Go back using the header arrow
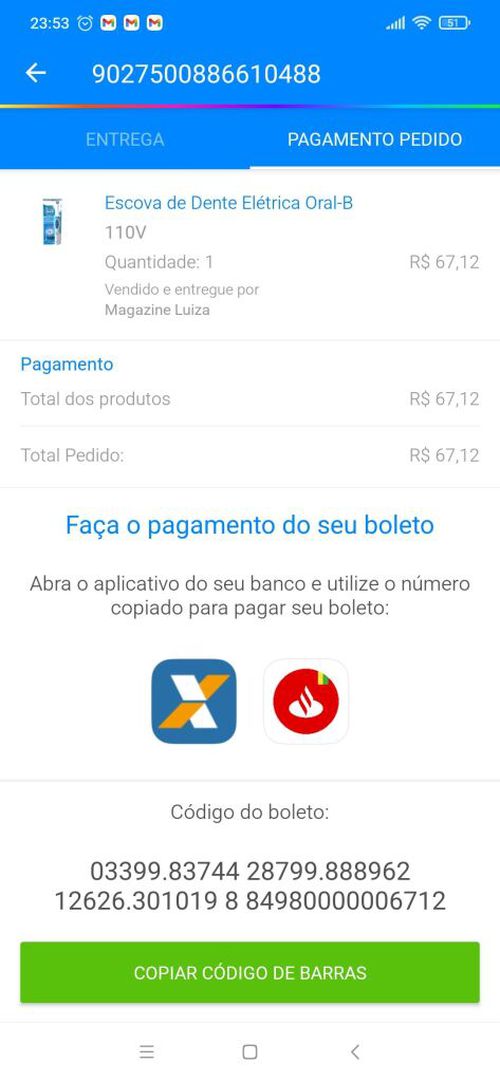 pyautogui.click(x=36, y=73)
